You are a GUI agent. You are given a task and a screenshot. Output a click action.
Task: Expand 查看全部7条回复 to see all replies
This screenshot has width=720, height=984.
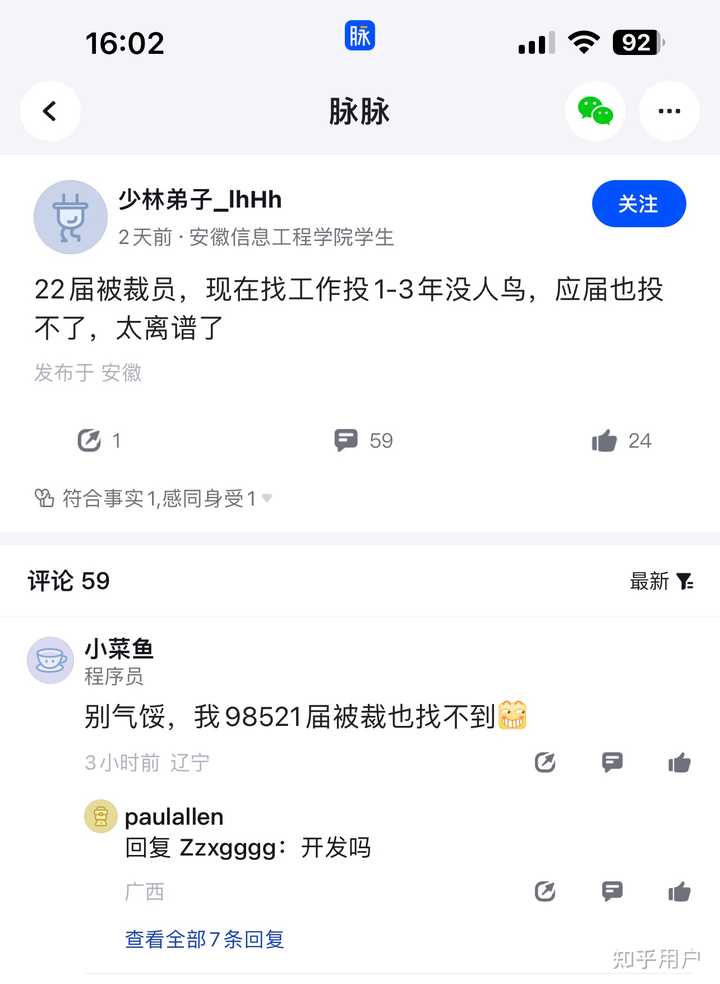pos(204,939)
